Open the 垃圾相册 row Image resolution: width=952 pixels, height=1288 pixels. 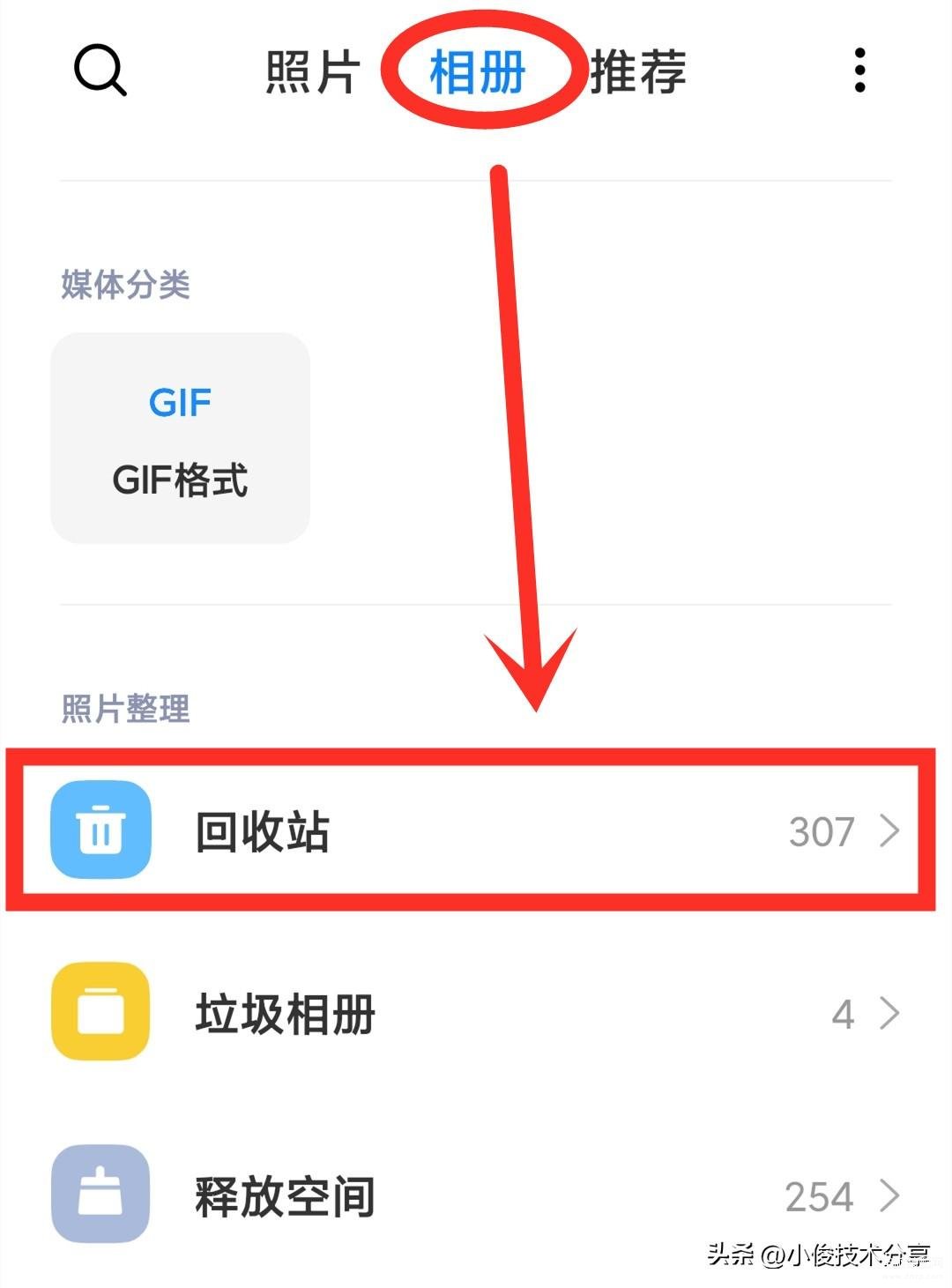[x=474, y=1013]
